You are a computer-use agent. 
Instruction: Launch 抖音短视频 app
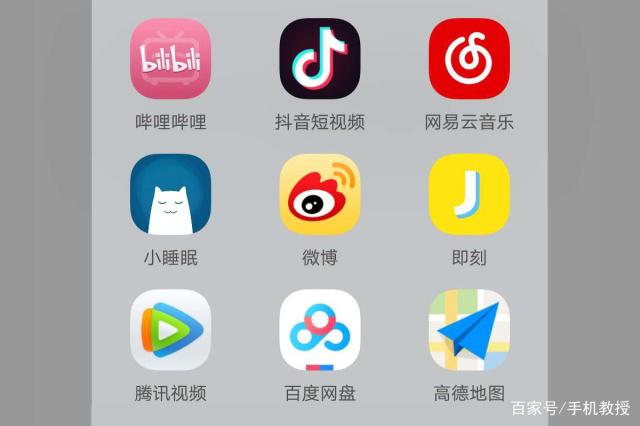coord(320,59)
